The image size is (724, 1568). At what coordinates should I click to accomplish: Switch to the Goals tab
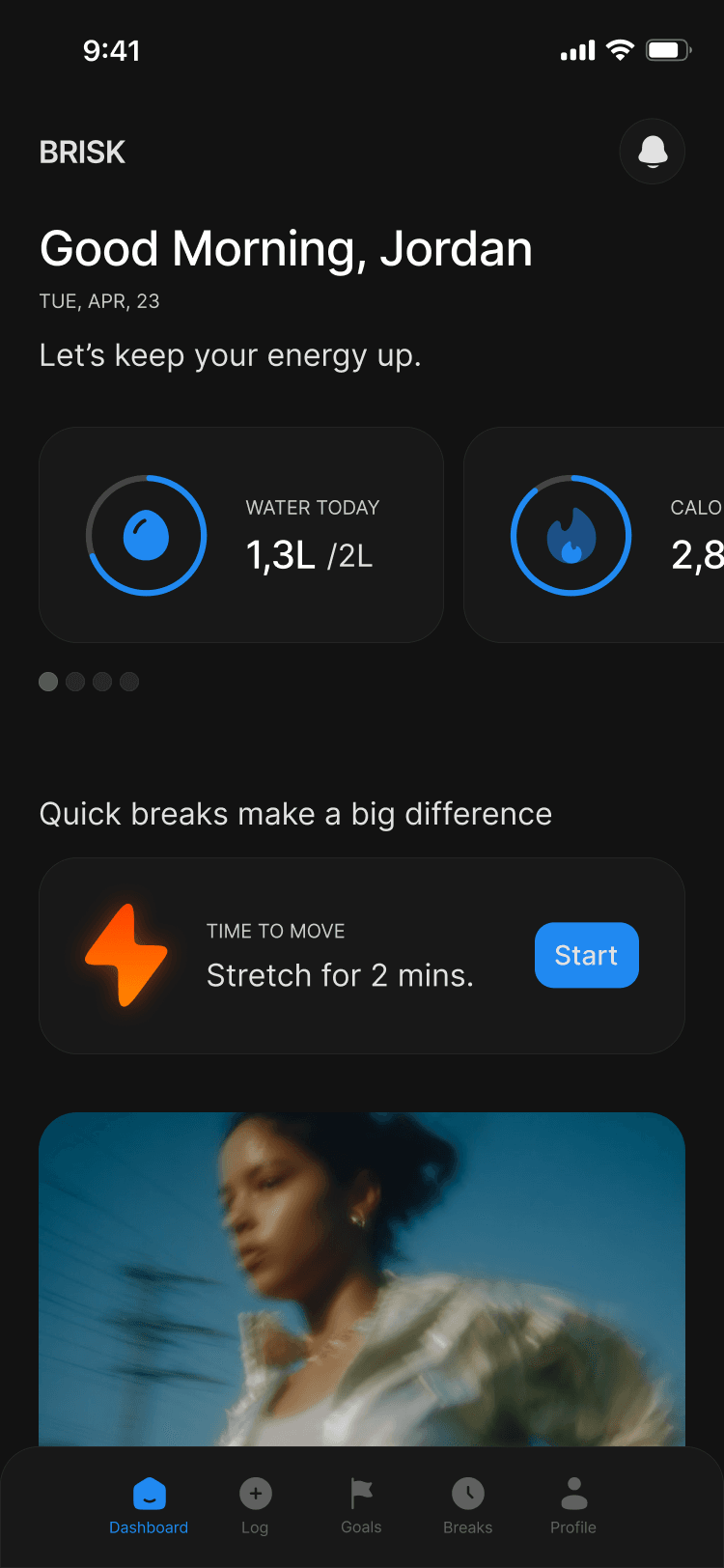coord(361,1504)
